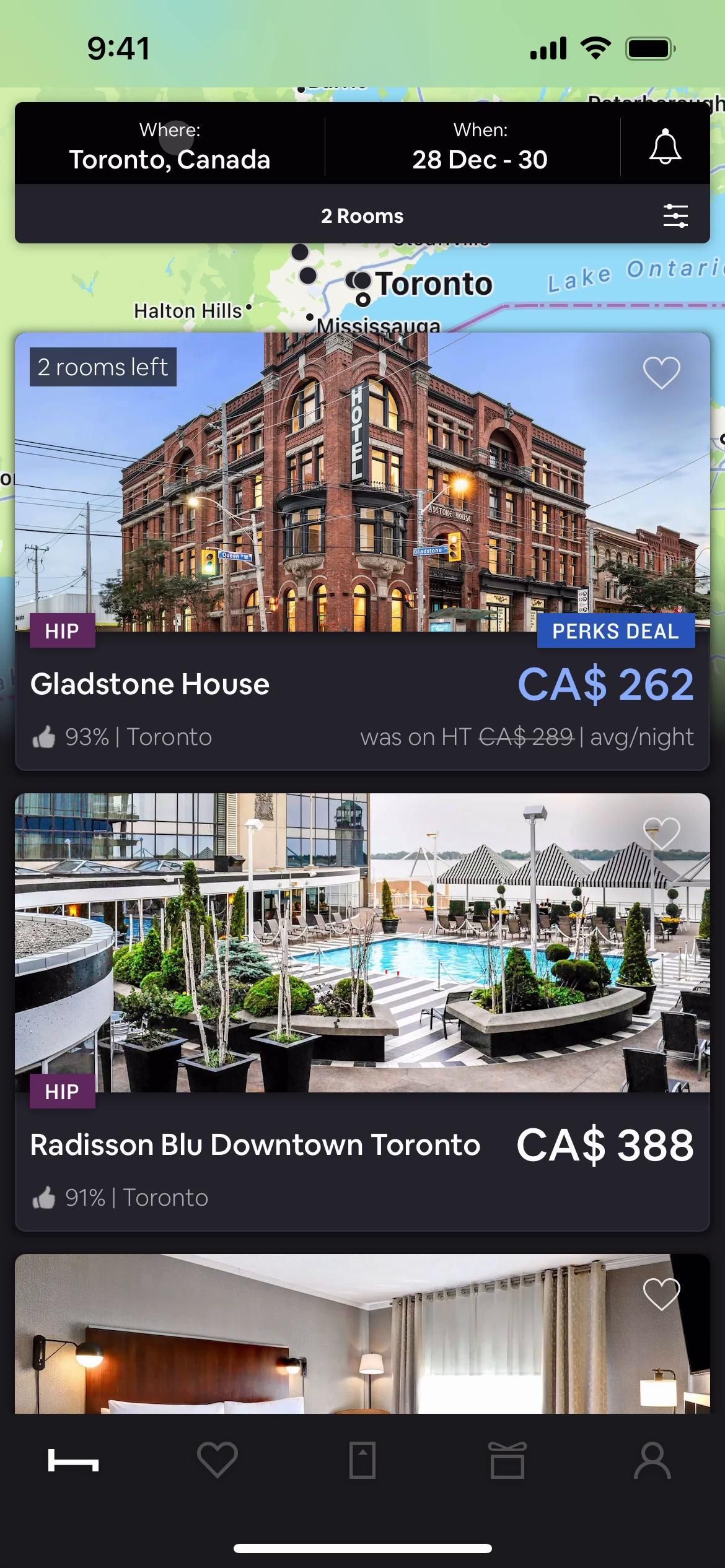The height and width of the screenshot is (1568, 725).
Task: Open the profile tab
Action: [x=652, y=1460]
